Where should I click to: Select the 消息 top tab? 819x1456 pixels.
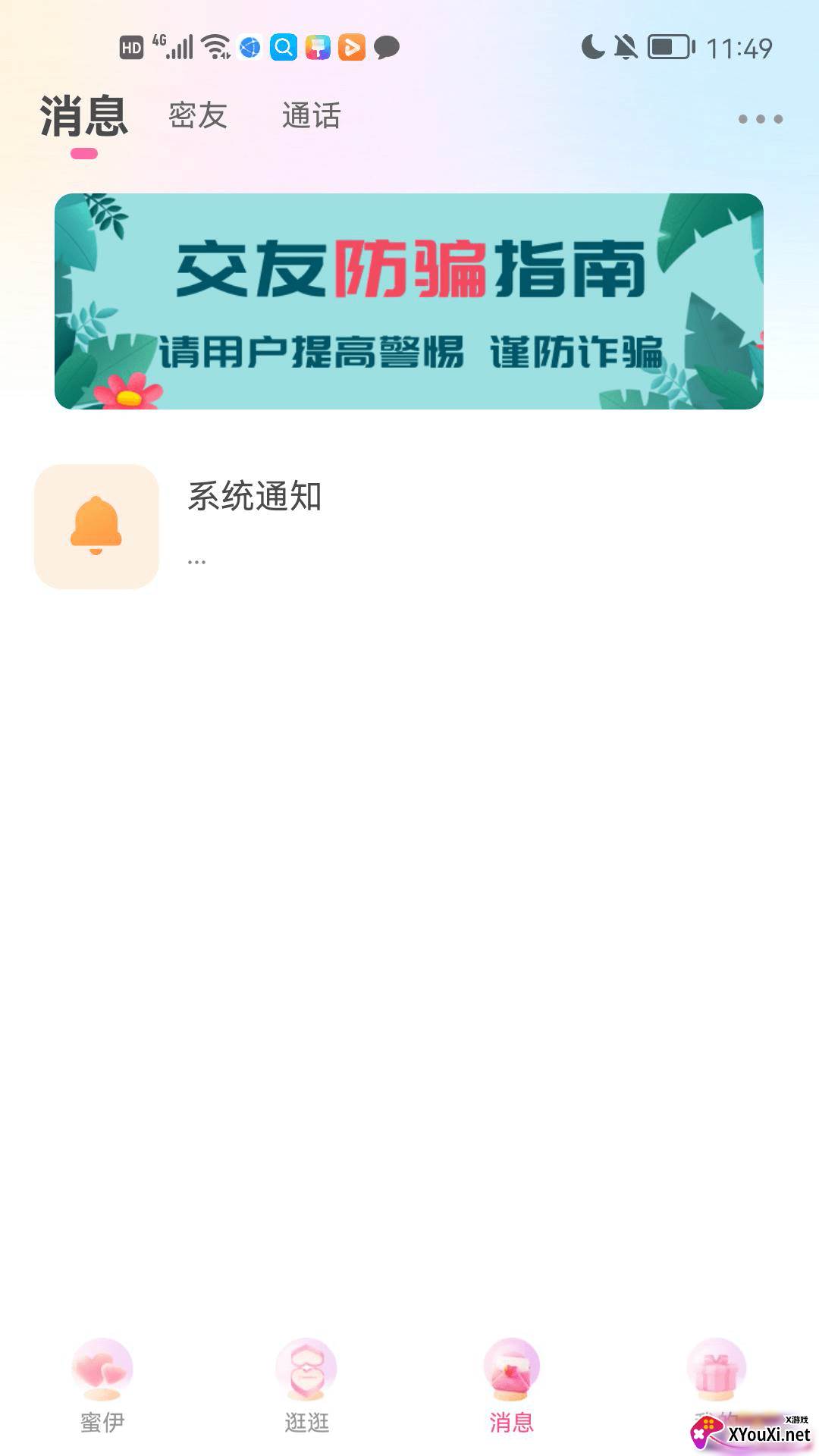point(83,117)
